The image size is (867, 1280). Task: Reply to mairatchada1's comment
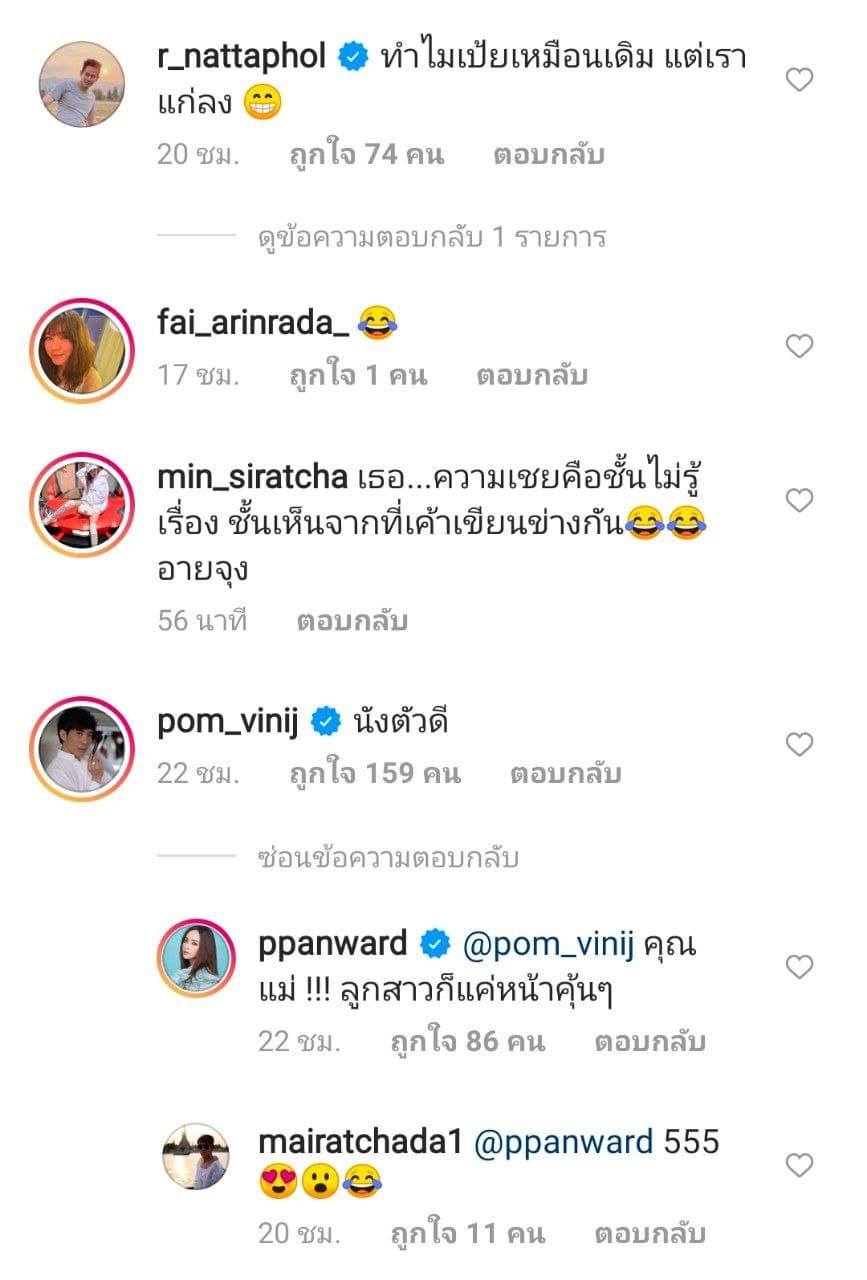tap(650, 1234)
